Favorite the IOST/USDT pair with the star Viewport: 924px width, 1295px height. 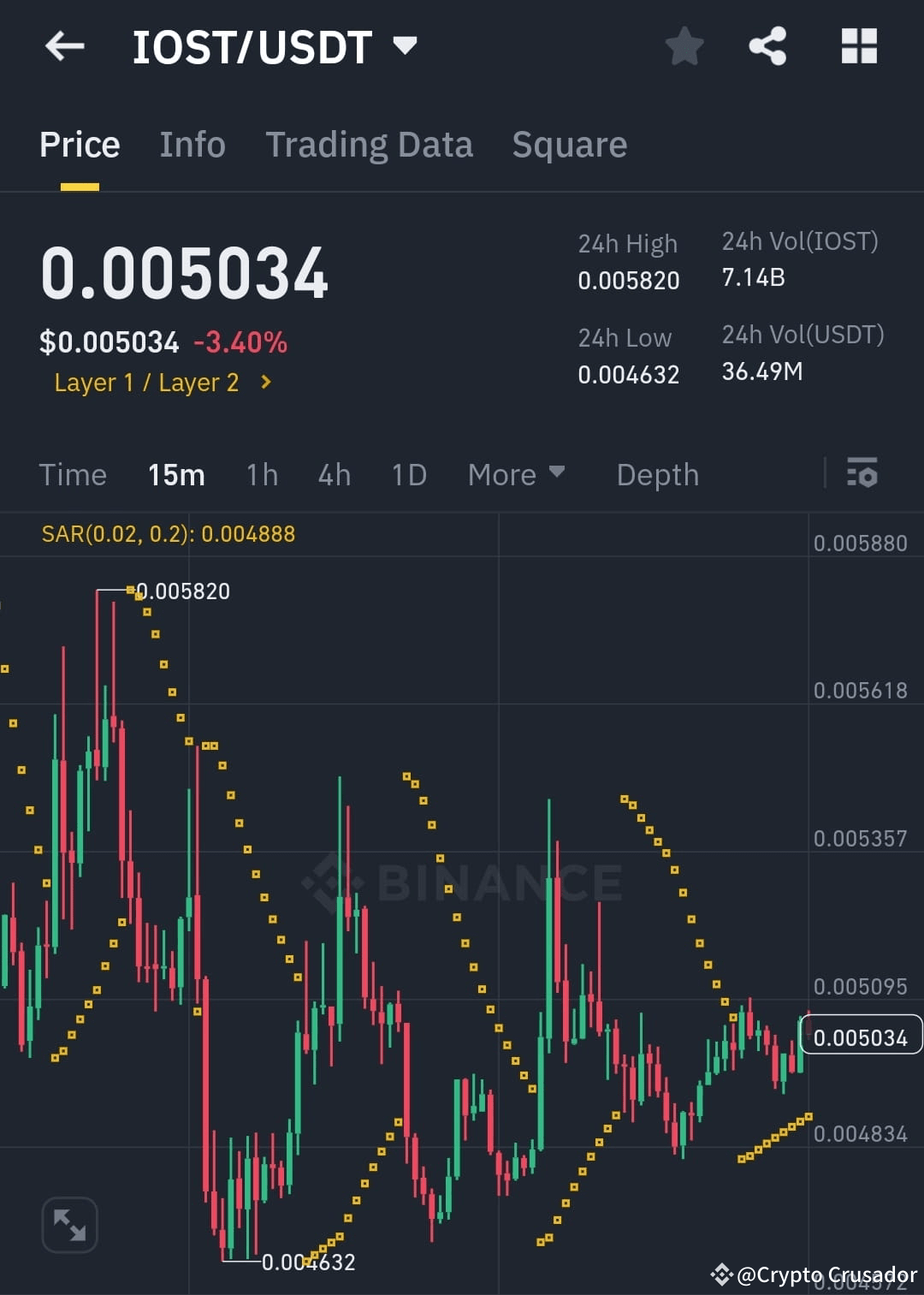pyautogui.click(x=684, y=47)
